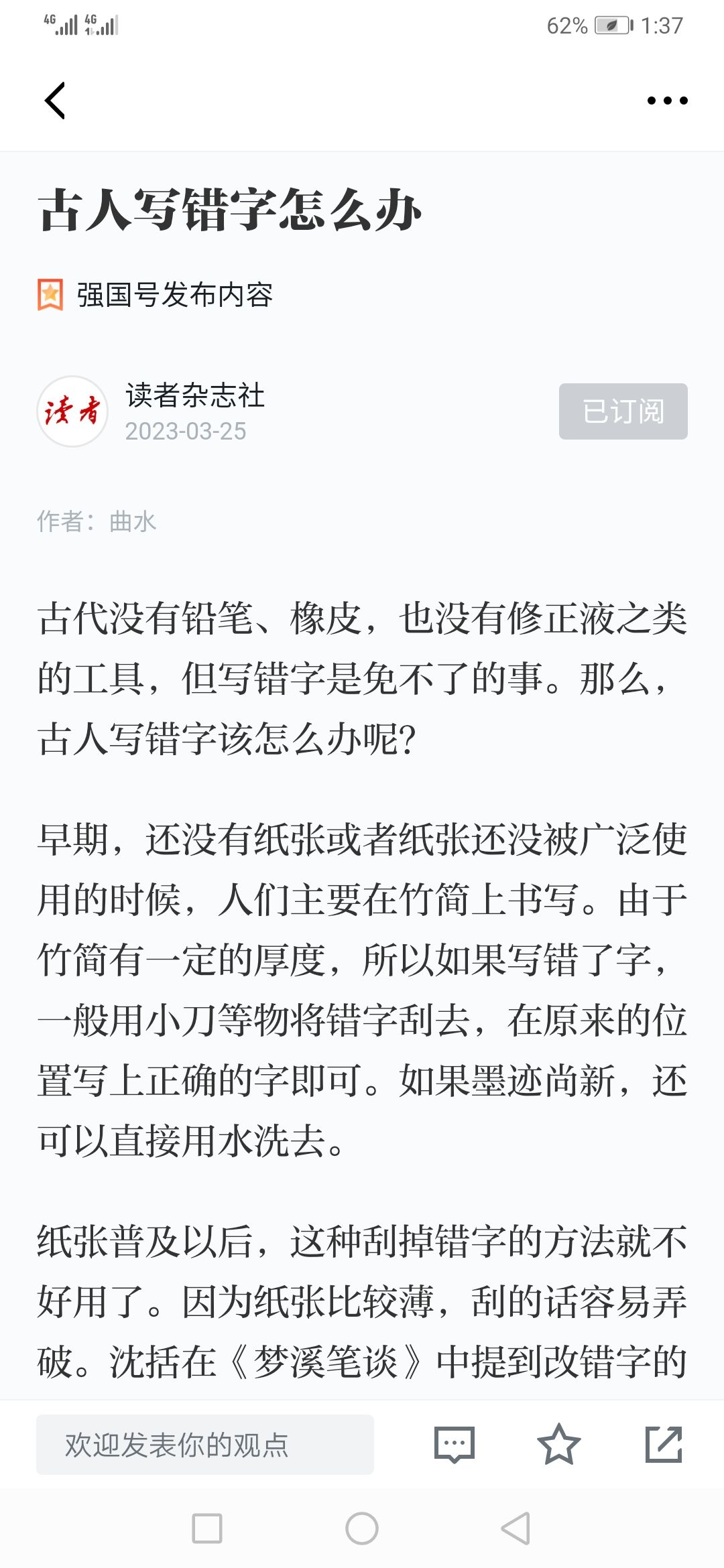Image resolution: width=724 pixels, height=1568 pixels.
Task: Open recent apps from navigation bar
Action: pyautogui.click(x=207, y=1528)
